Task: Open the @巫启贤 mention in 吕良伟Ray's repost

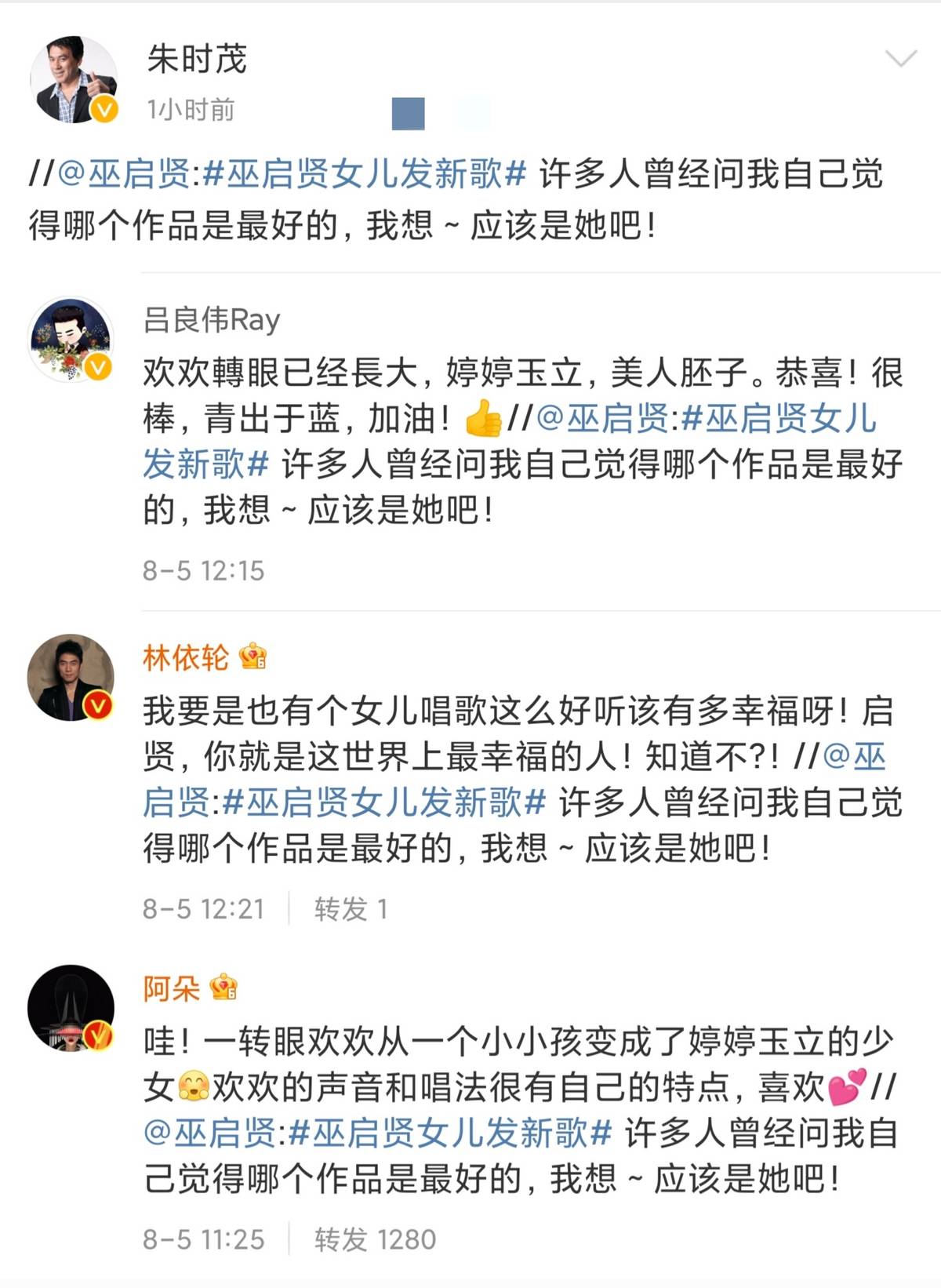Action: coord(602,418)
